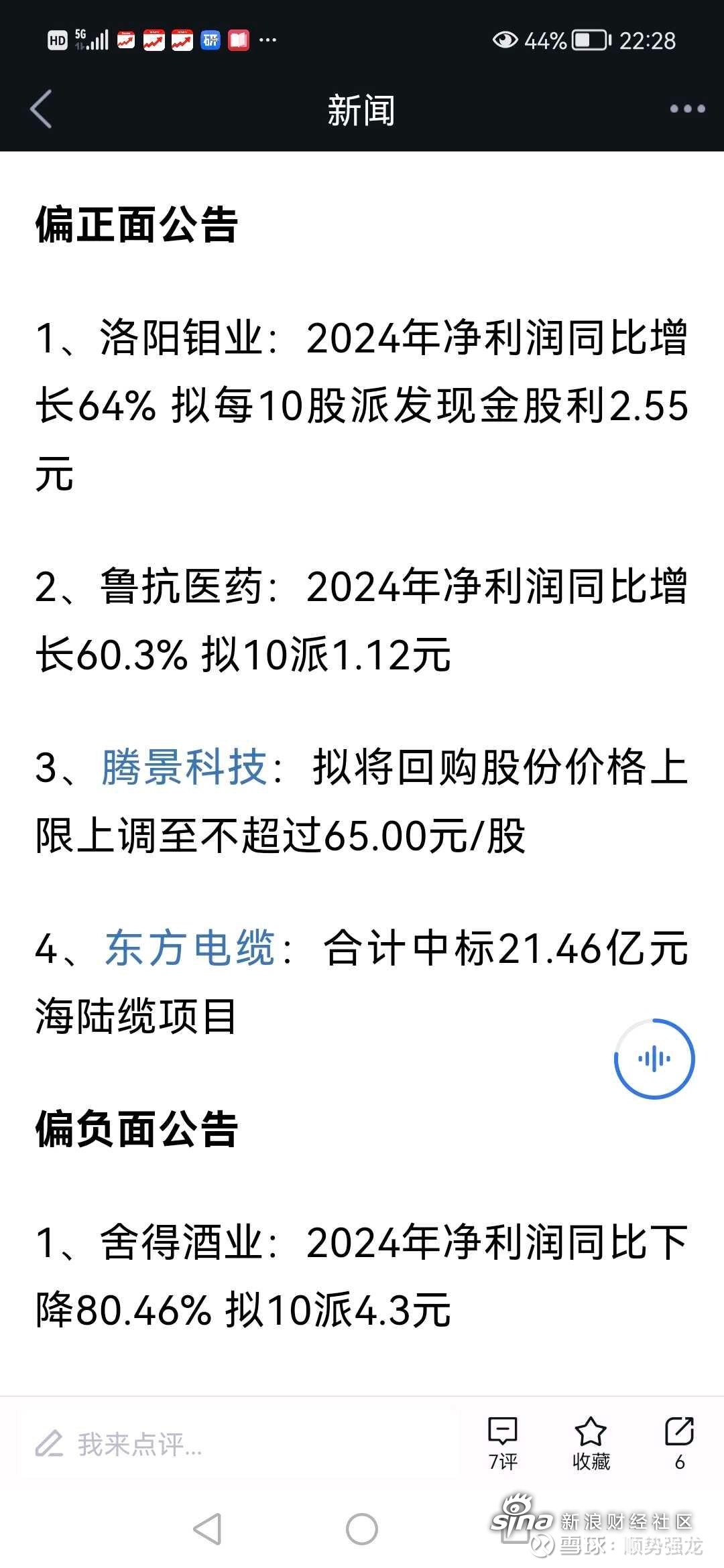Open the 东方电缆 stock link
Image resolution: width=724 pixels, height=1568 pixels.
coord(190,948)
